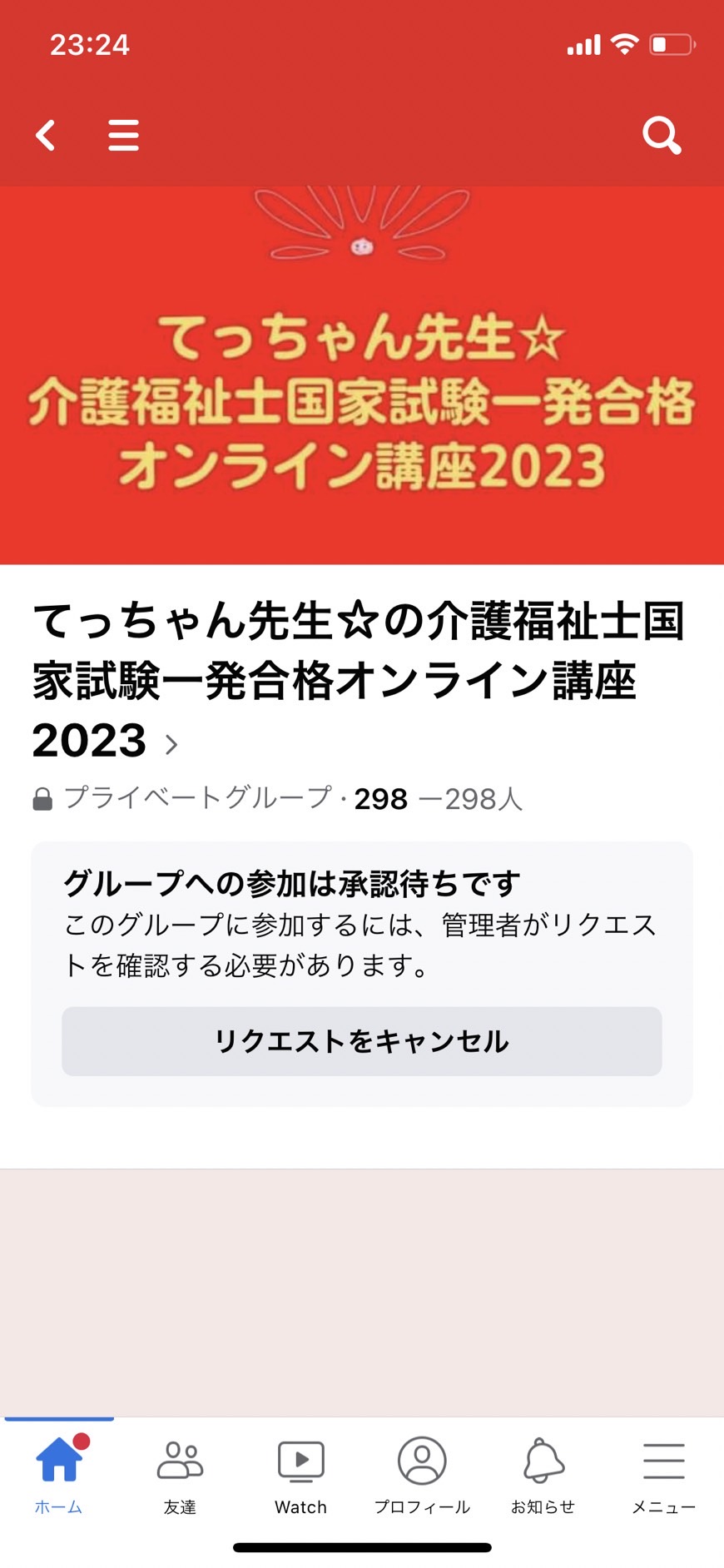Open the hamburger menu in the header
The image size is (724, 1568).
123,135
